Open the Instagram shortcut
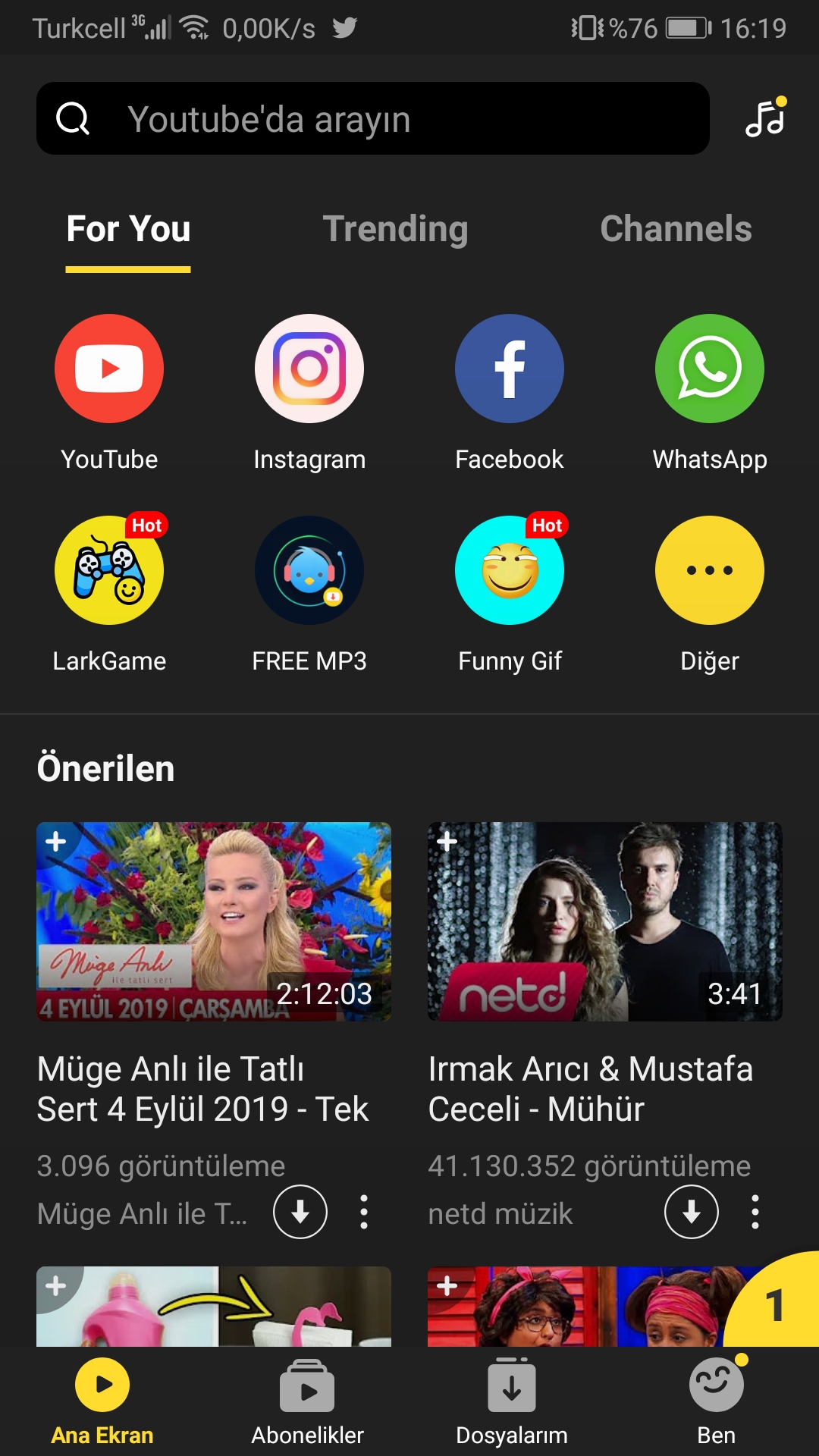 [x=309, y=369]
